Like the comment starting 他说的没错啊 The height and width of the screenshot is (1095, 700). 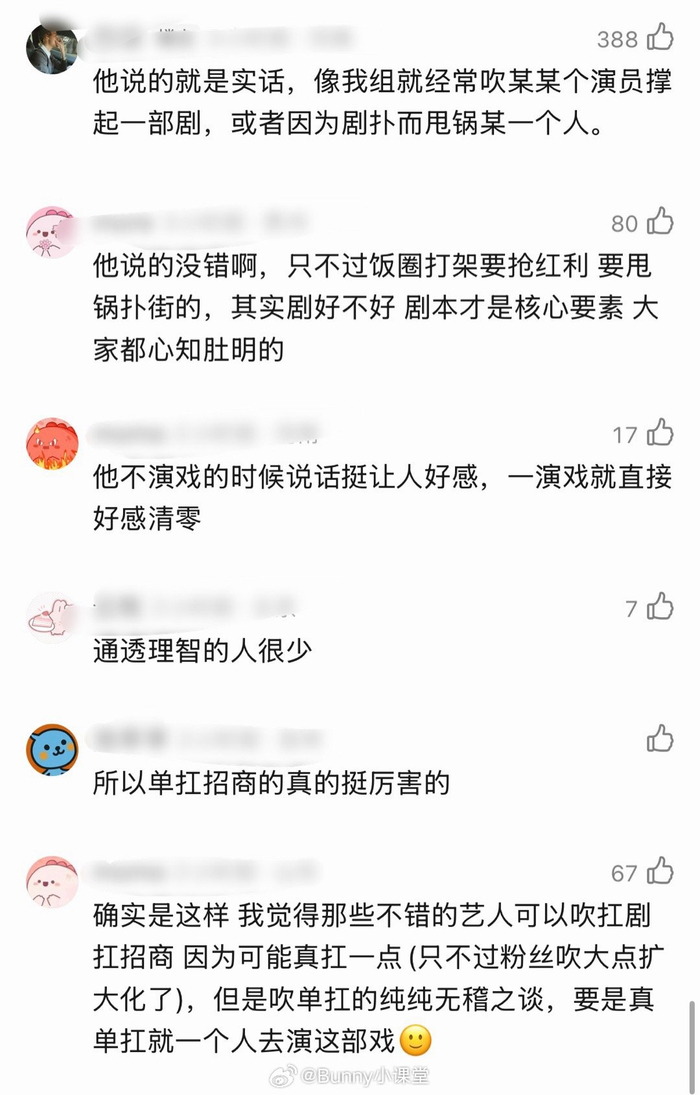(660, 221)
